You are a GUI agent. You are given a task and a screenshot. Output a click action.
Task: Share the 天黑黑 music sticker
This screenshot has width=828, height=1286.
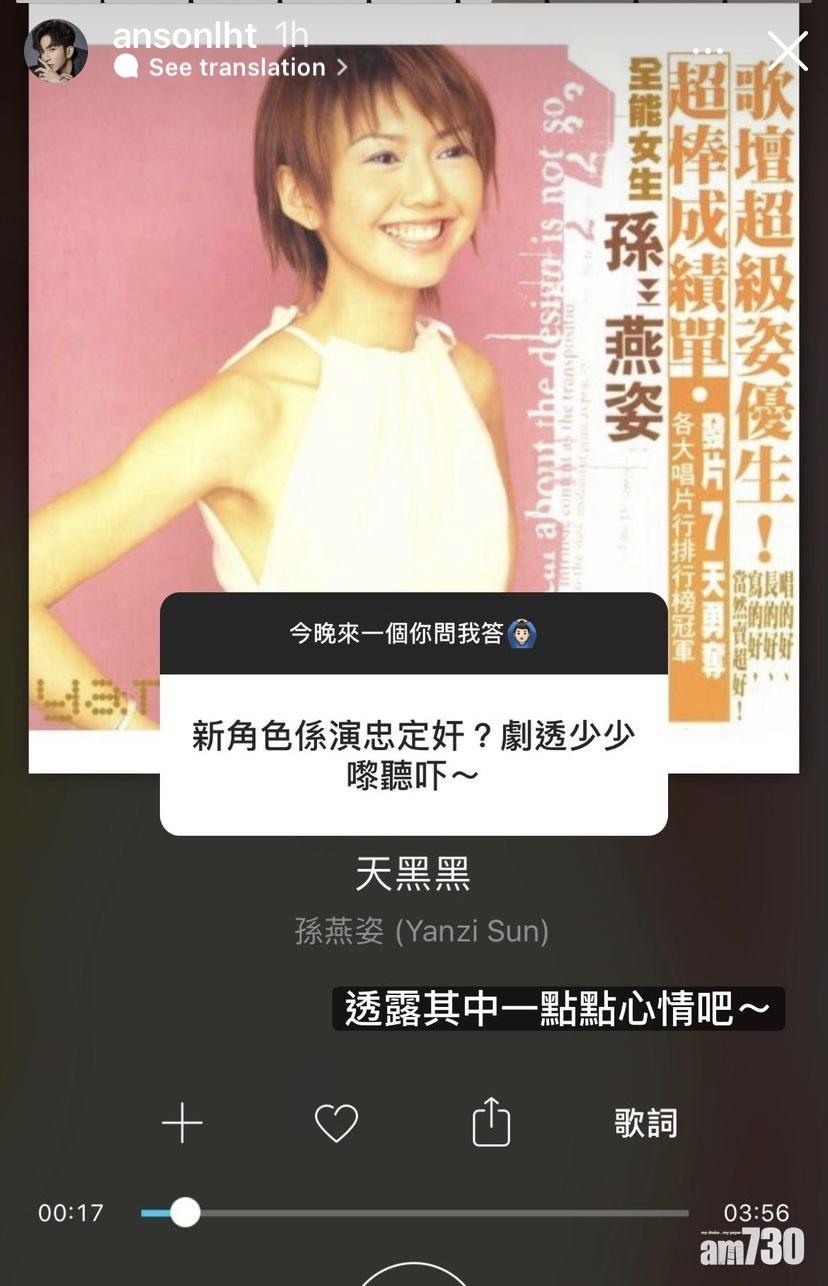490,1122
